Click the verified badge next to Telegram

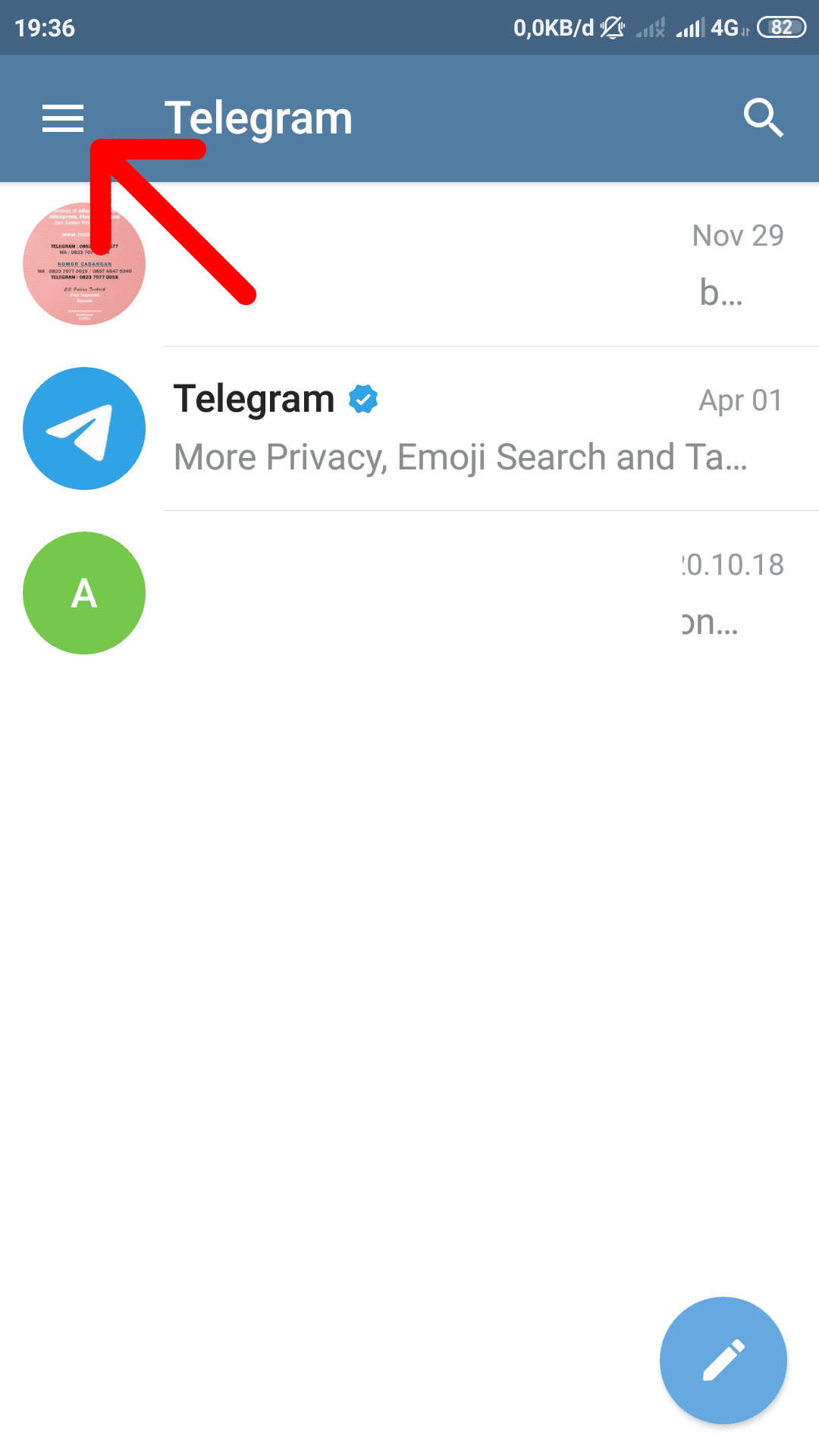click(x=364, y=398)
